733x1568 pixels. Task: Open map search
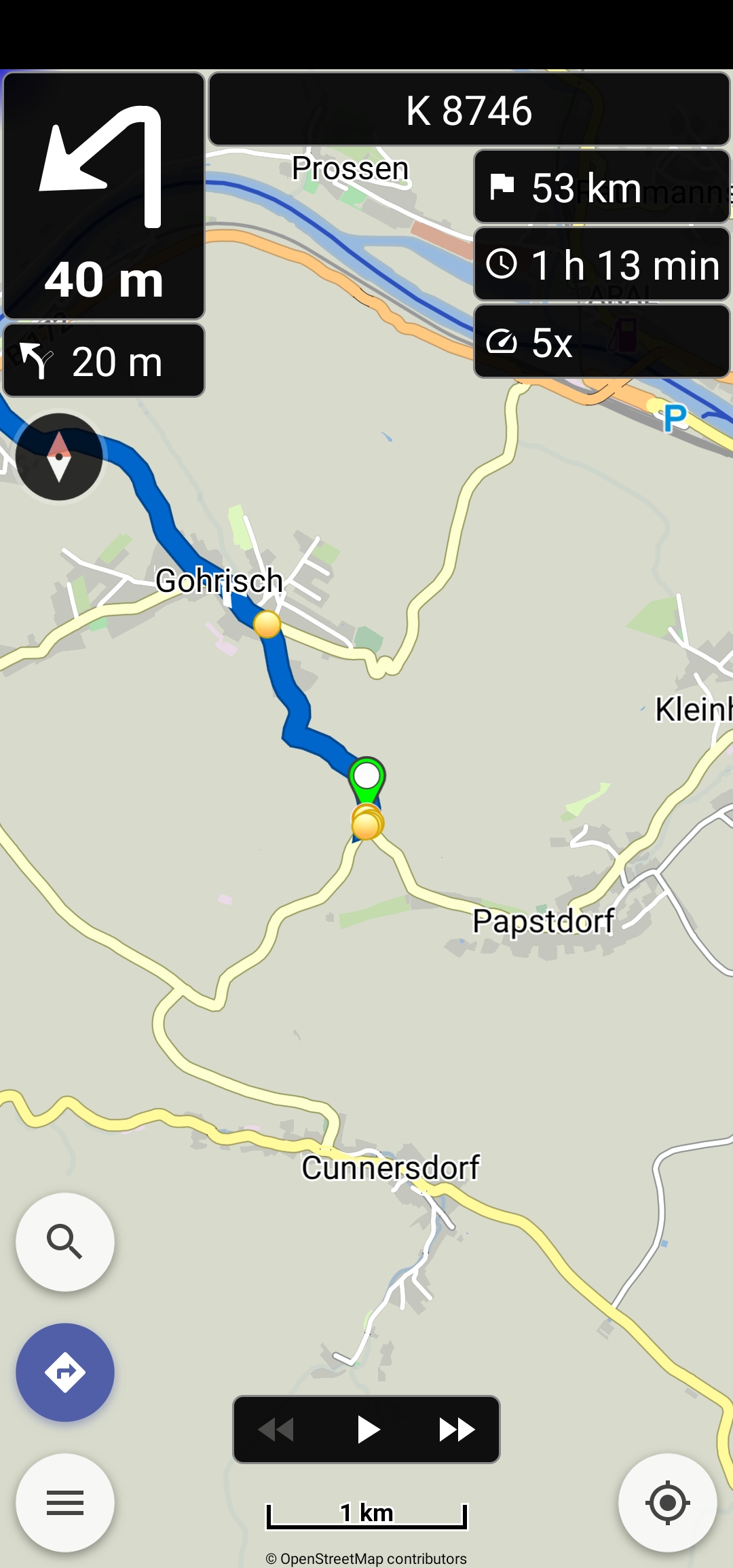65,1242
